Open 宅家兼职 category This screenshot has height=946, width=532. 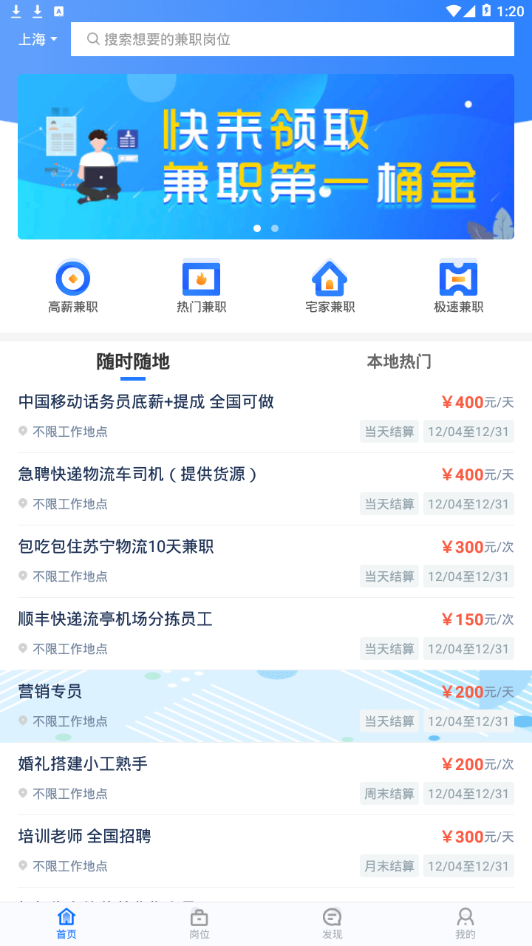coord(330,287)
